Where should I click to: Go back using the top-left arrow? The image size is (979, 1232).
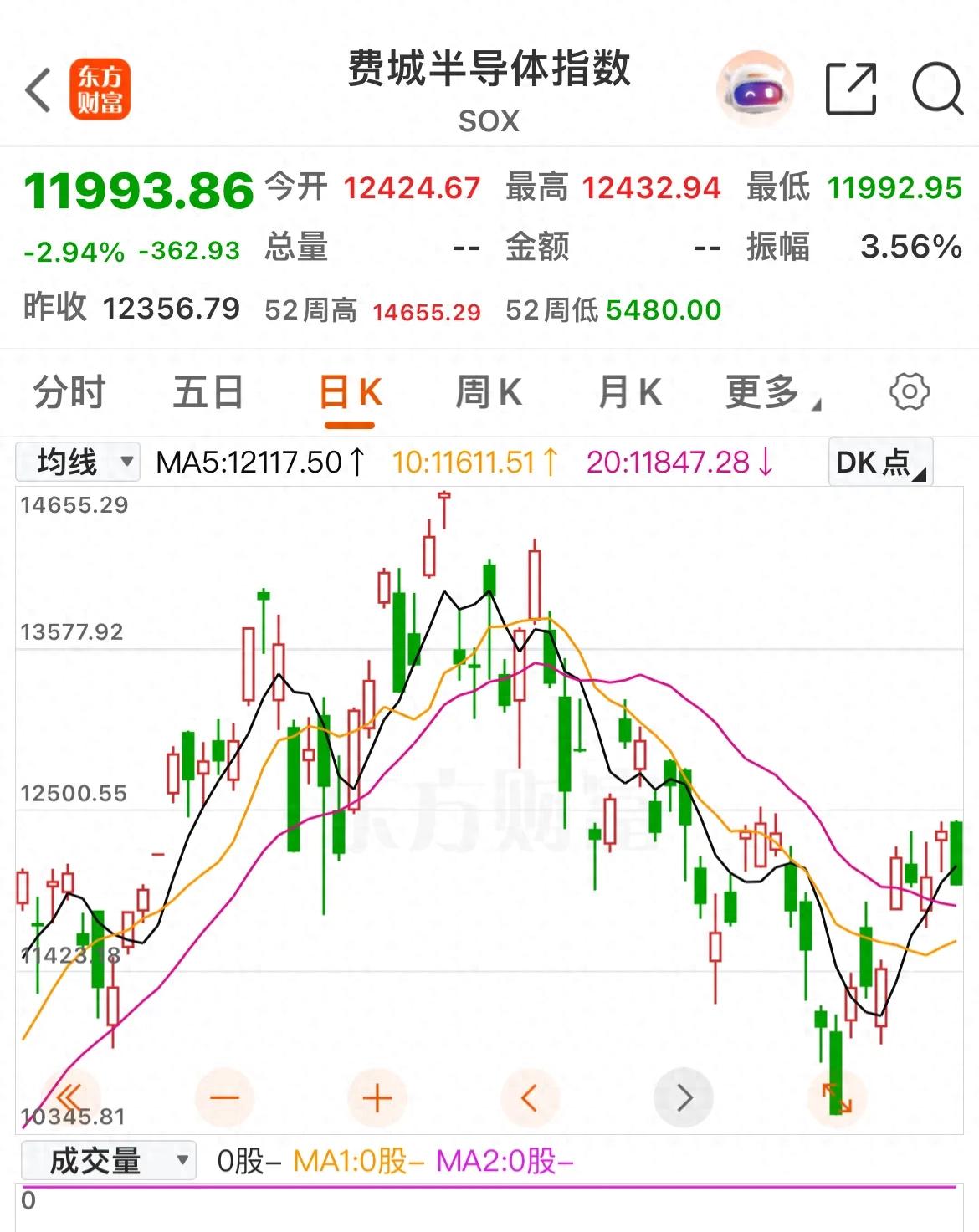click(38, 89)
